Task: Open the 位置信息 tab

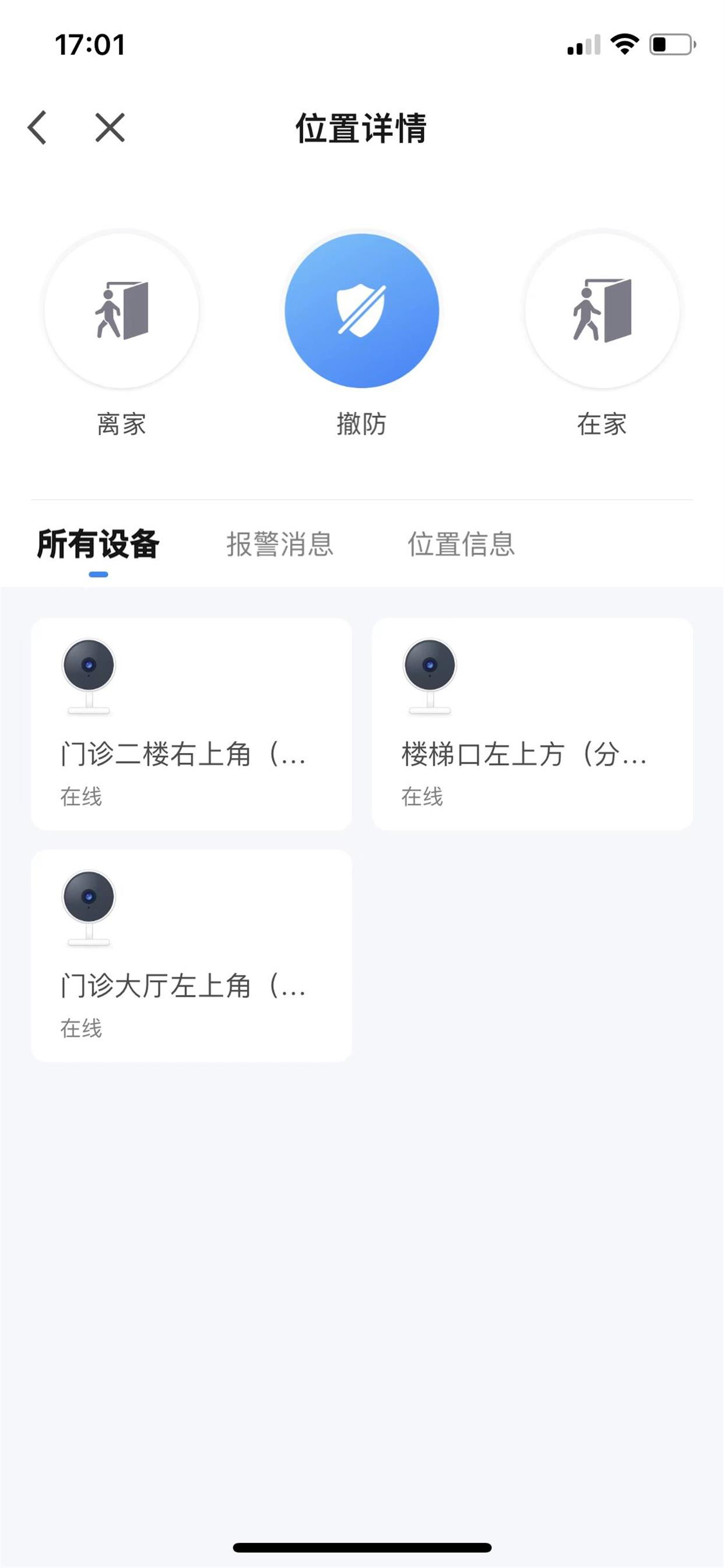Action: 461,544
